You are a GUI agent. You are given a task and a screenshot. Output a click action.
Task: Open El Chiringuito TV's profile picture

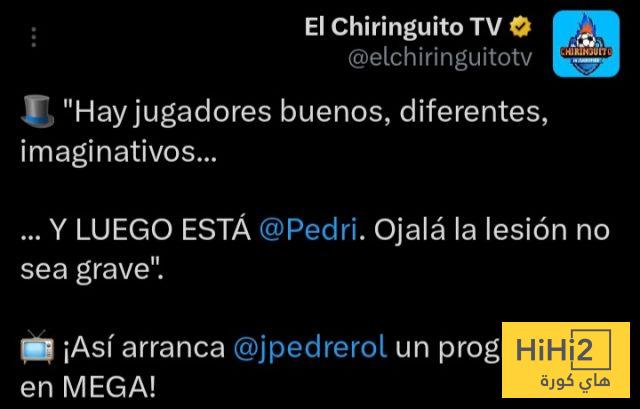pyautogui.click(x=587, y=44)
